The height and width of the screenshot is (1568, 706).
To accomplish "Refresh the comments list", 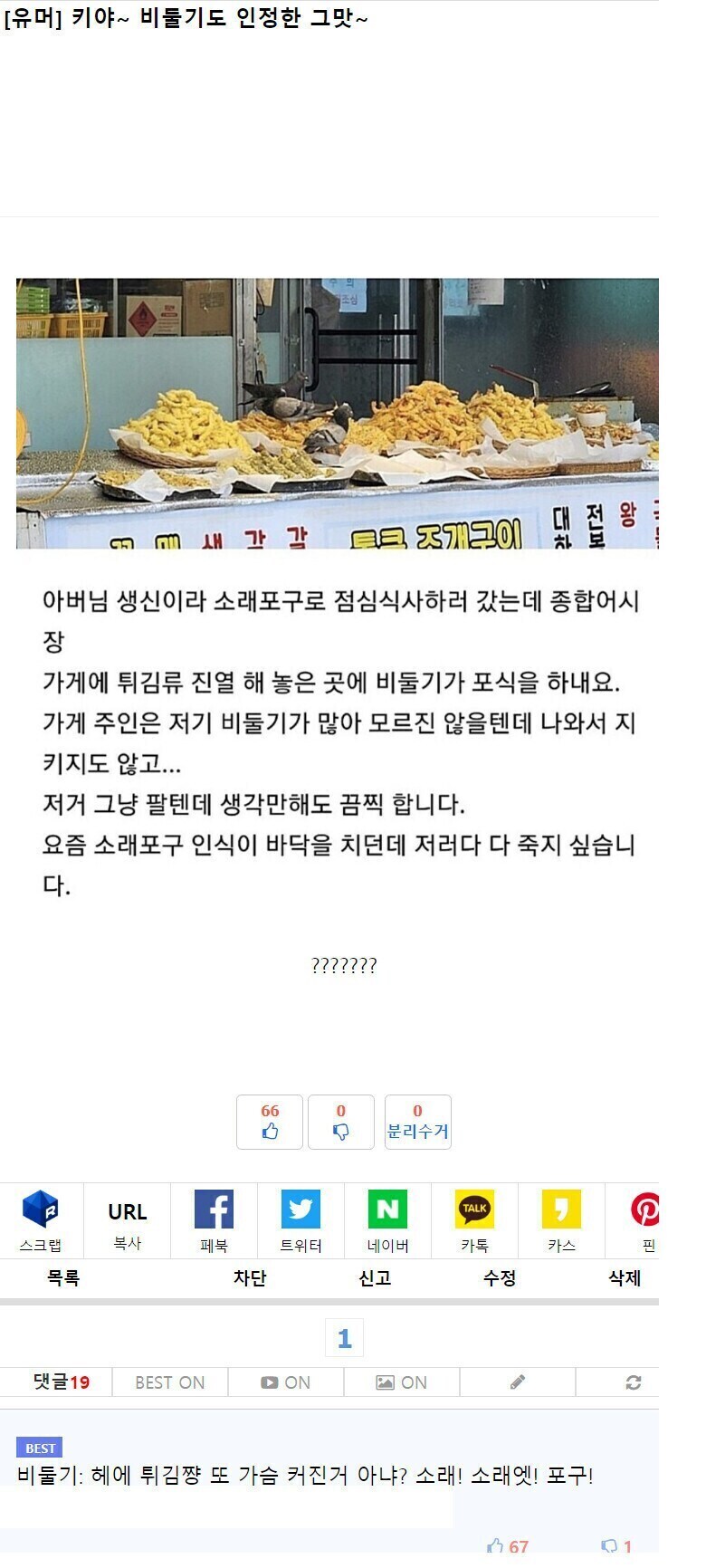I will [x=633, y=1382].
